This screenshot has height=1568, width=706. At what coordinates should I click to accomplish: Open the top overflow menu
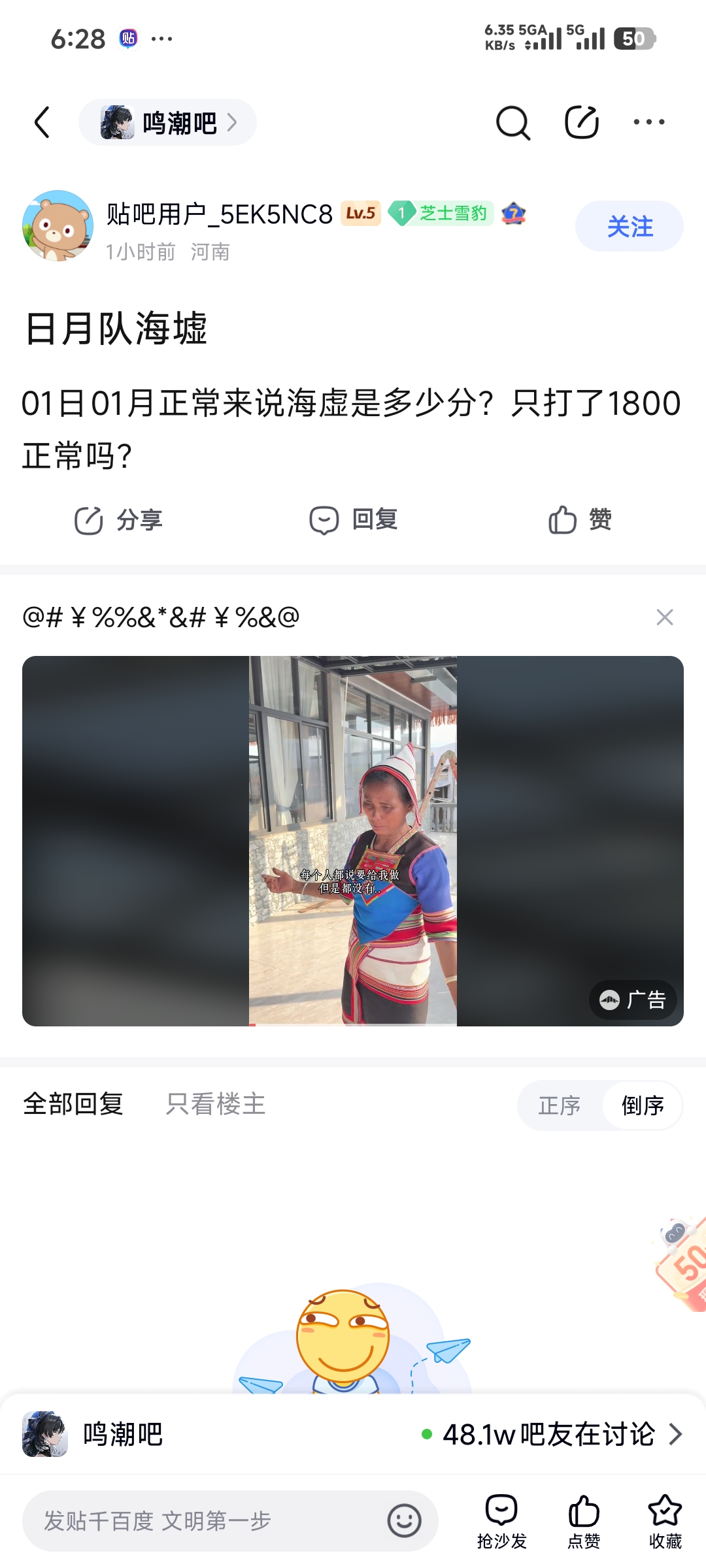[649, 122]
